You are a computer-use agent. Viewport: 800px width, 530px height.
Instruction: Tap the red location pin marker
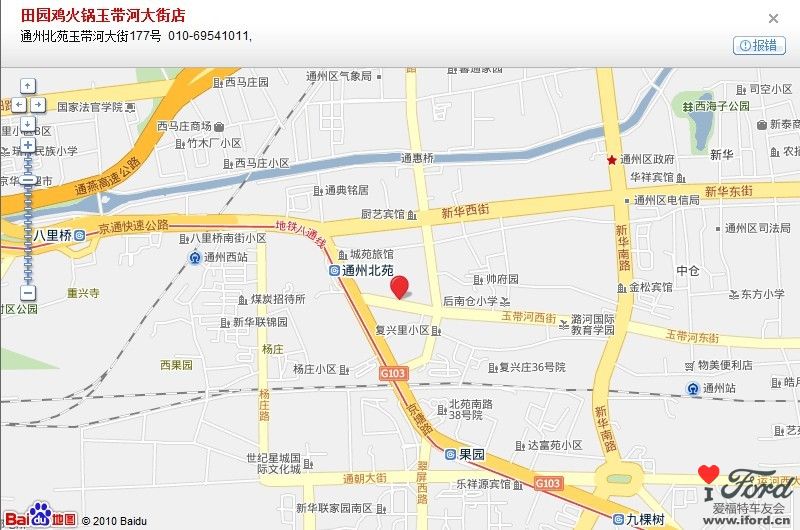[x=400, y=287]
